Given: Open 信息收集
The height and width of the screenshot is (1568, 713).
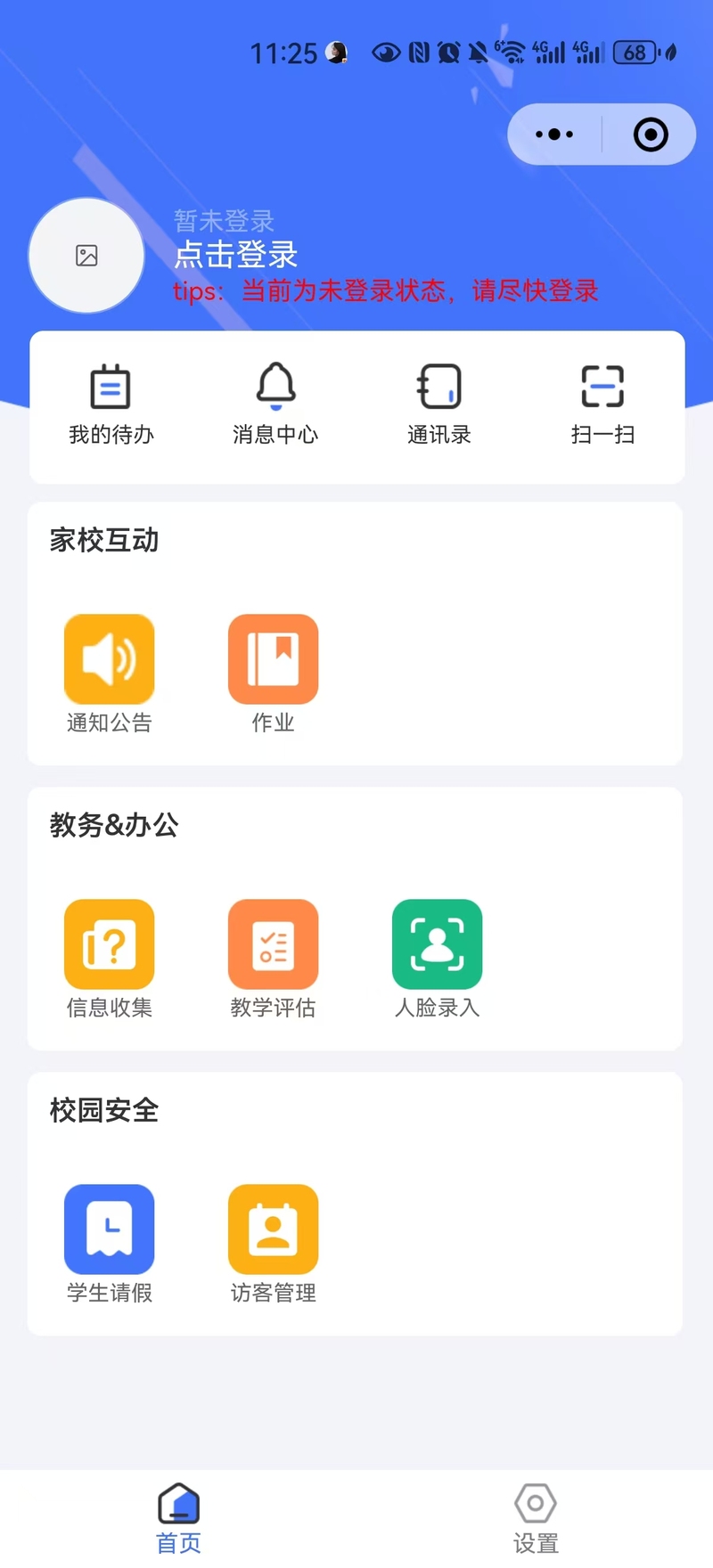Looking at the screenshot, I should (x=110, y=960).
